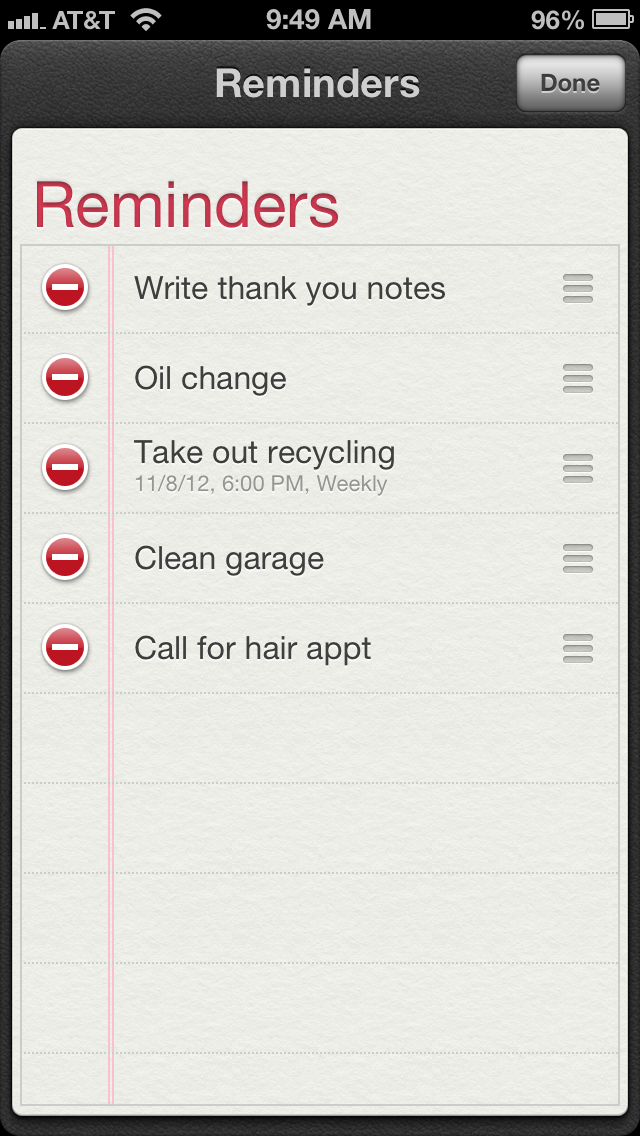Tap reorder handle for Call for hair appt

tap(578, 648)
